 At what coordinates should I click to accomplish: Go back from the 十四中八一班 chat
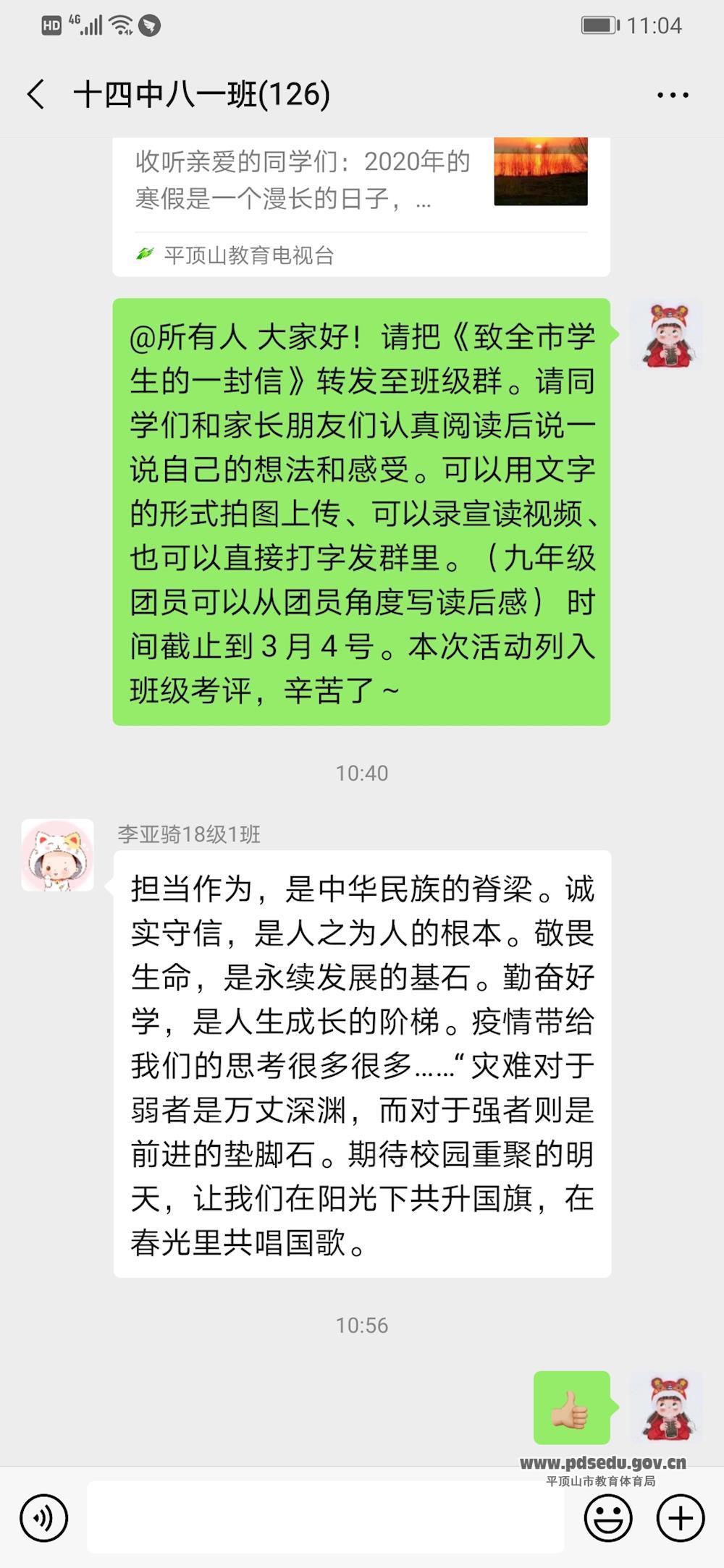point(36,95)
